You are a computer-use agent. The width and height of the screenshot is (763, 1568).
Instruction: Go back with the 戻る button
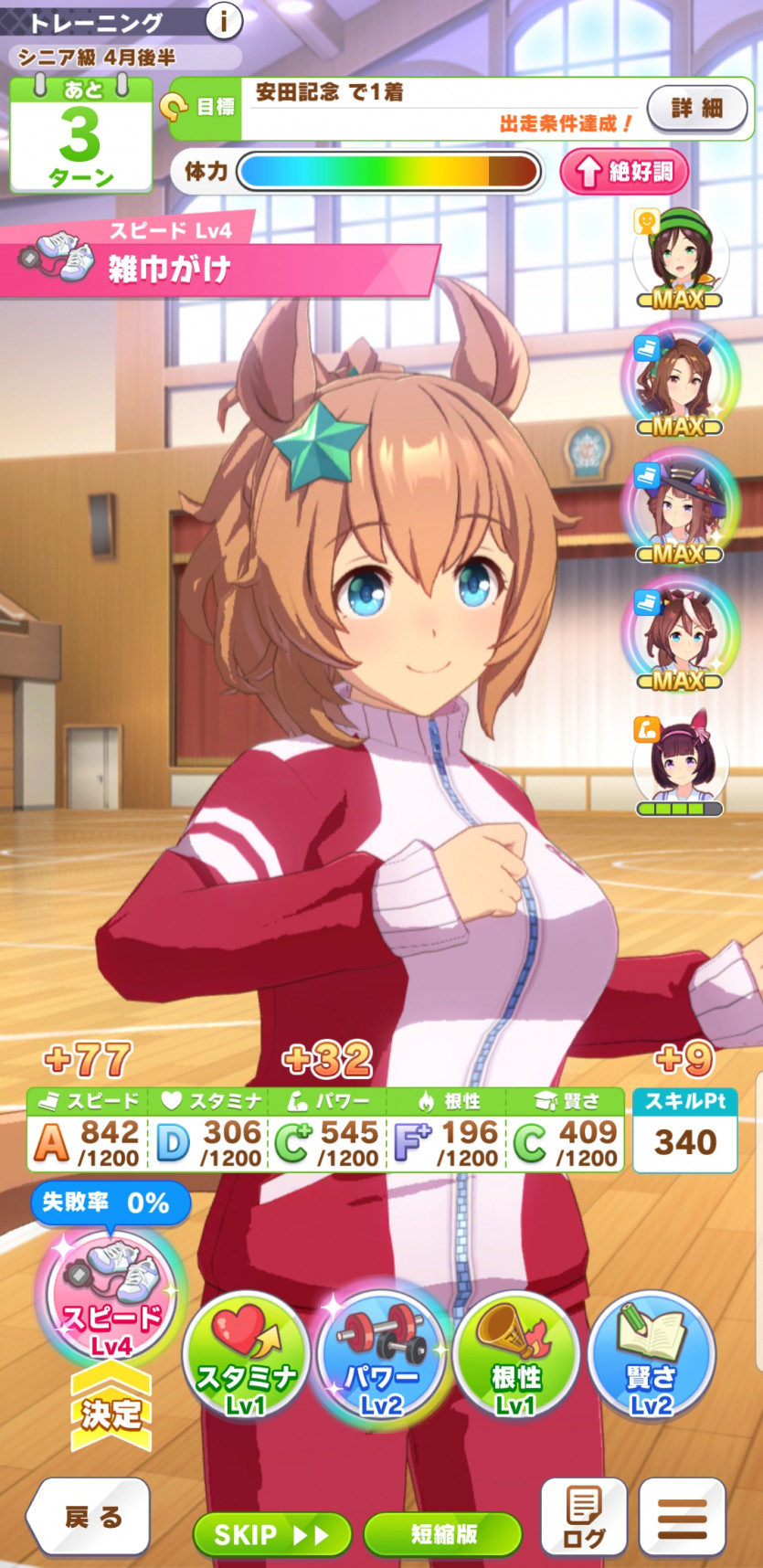90,1518
